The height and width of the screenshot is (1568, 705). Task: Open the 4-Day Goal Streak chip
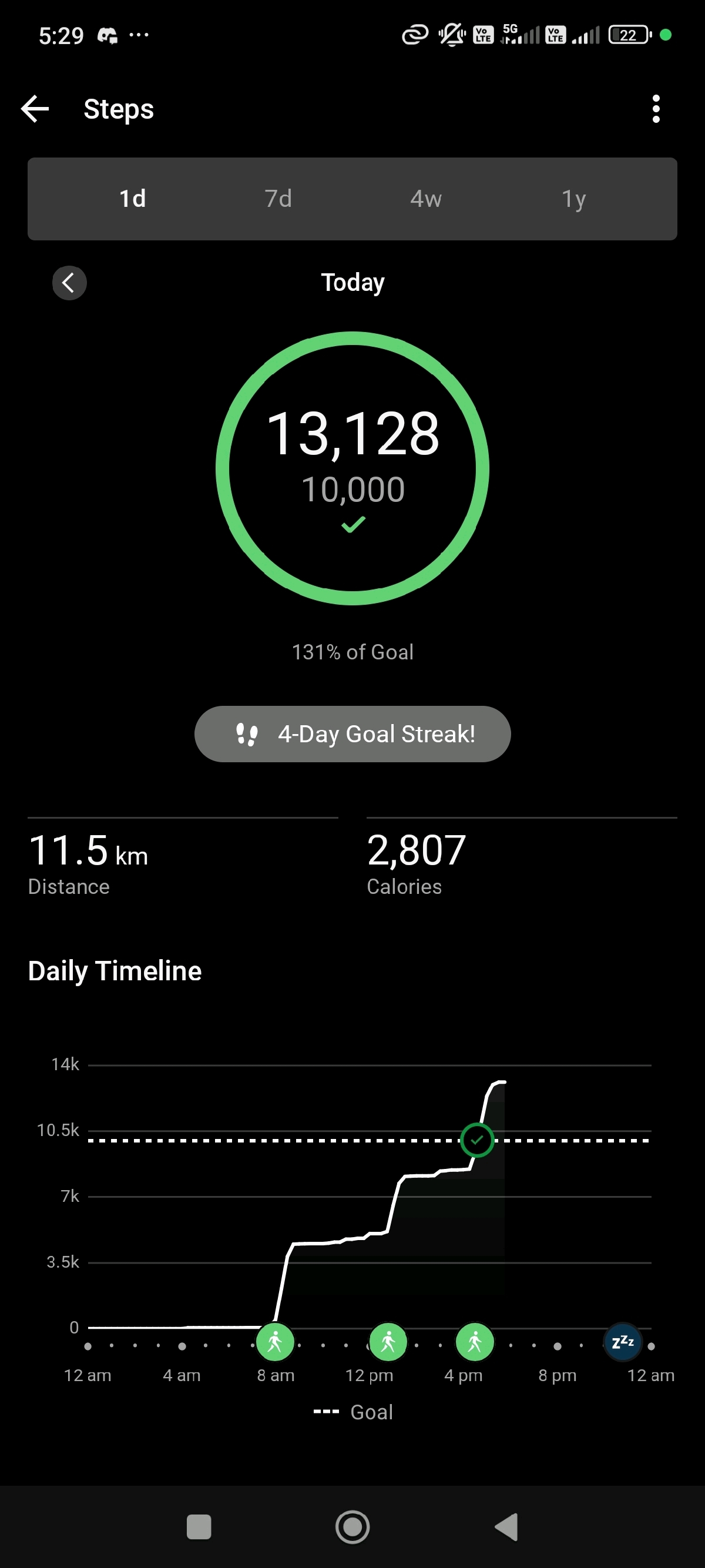(352, 733)
